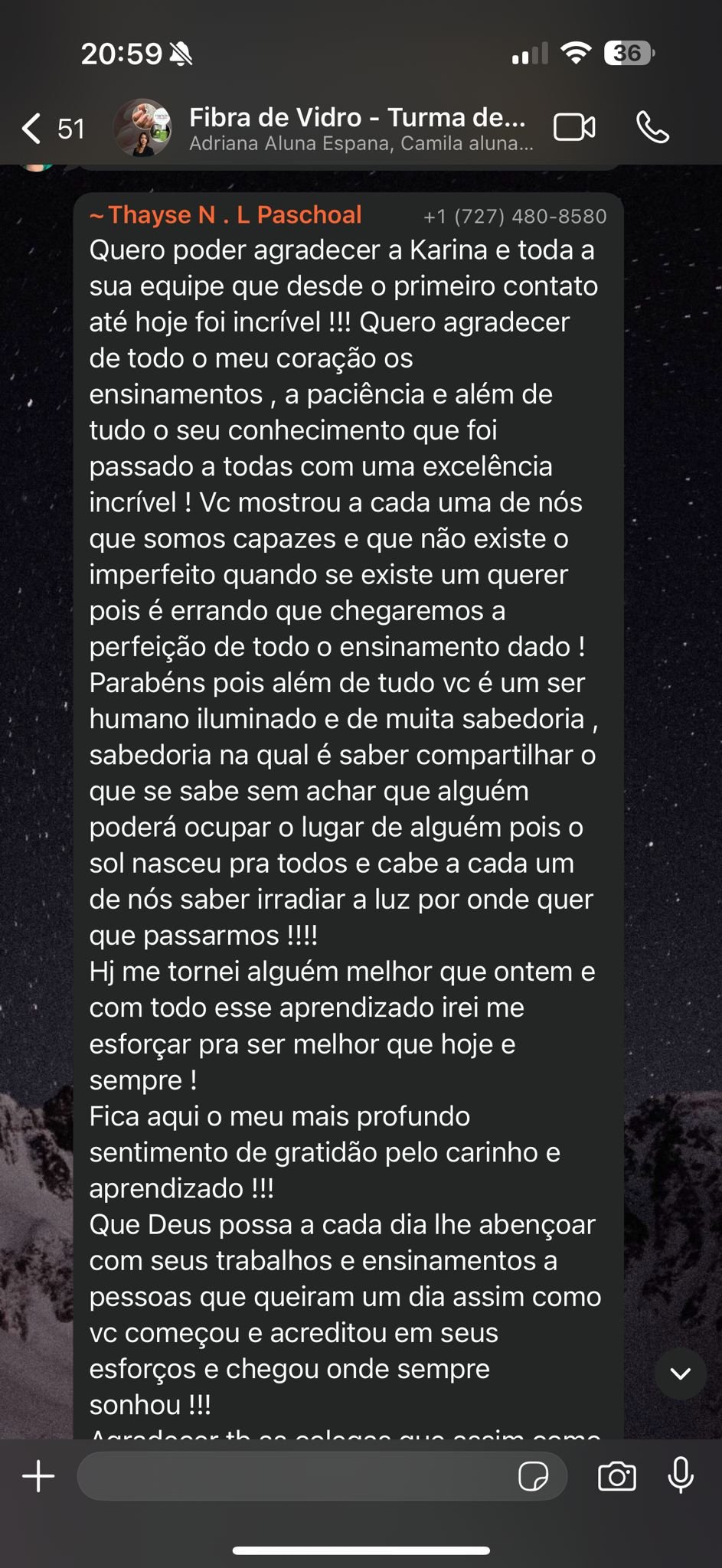722x1568 pixels.
Task: Jump to the latest messages
Action: pos(680,1374)
